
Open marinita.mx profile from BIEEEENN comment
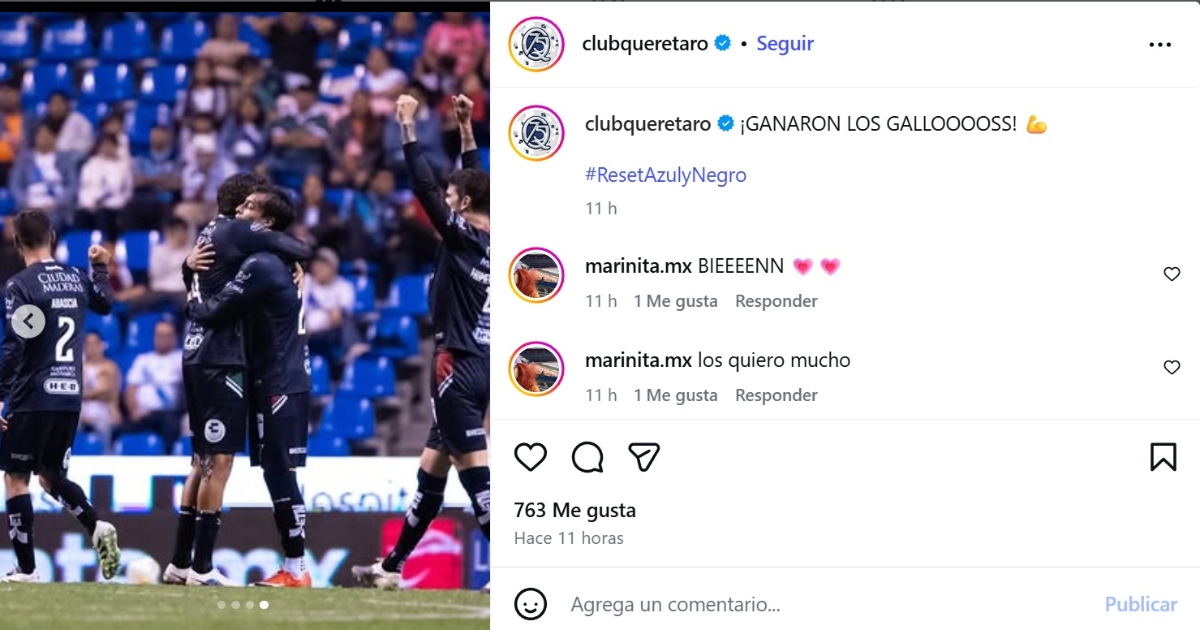click(638, 266)
